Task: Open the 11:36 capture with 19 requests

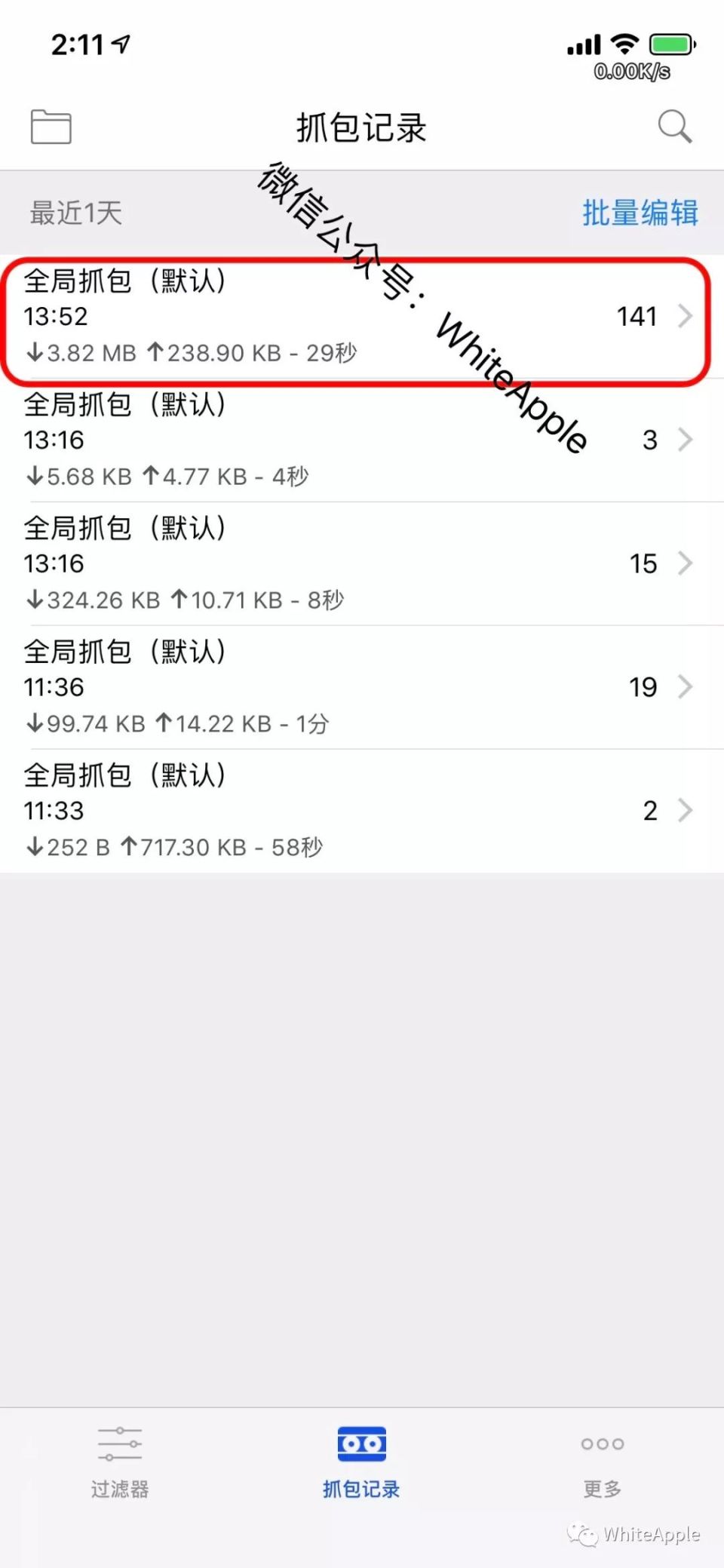Action: point(362,688)
